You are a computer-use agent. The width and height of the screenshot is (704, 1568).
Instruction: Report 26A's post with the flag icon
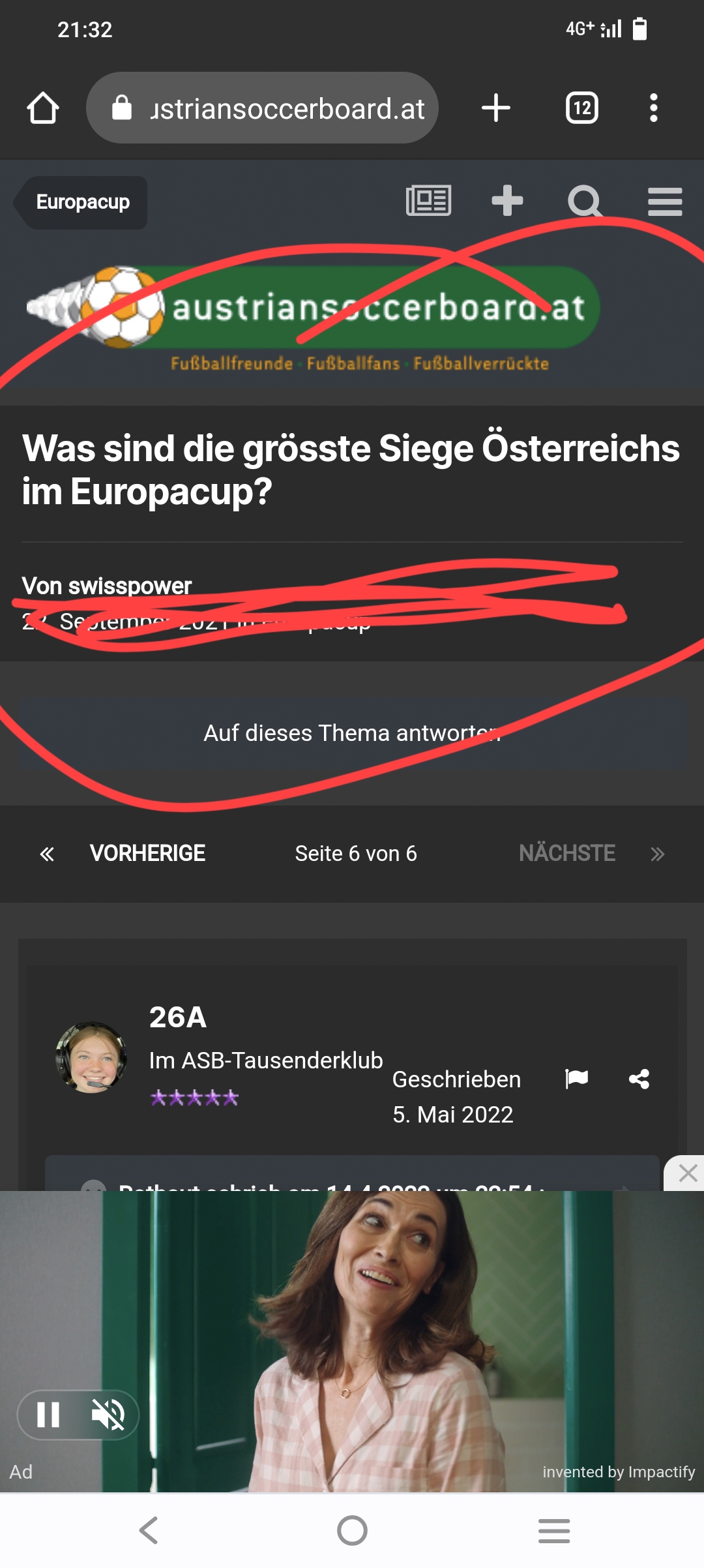(576, 1079)
